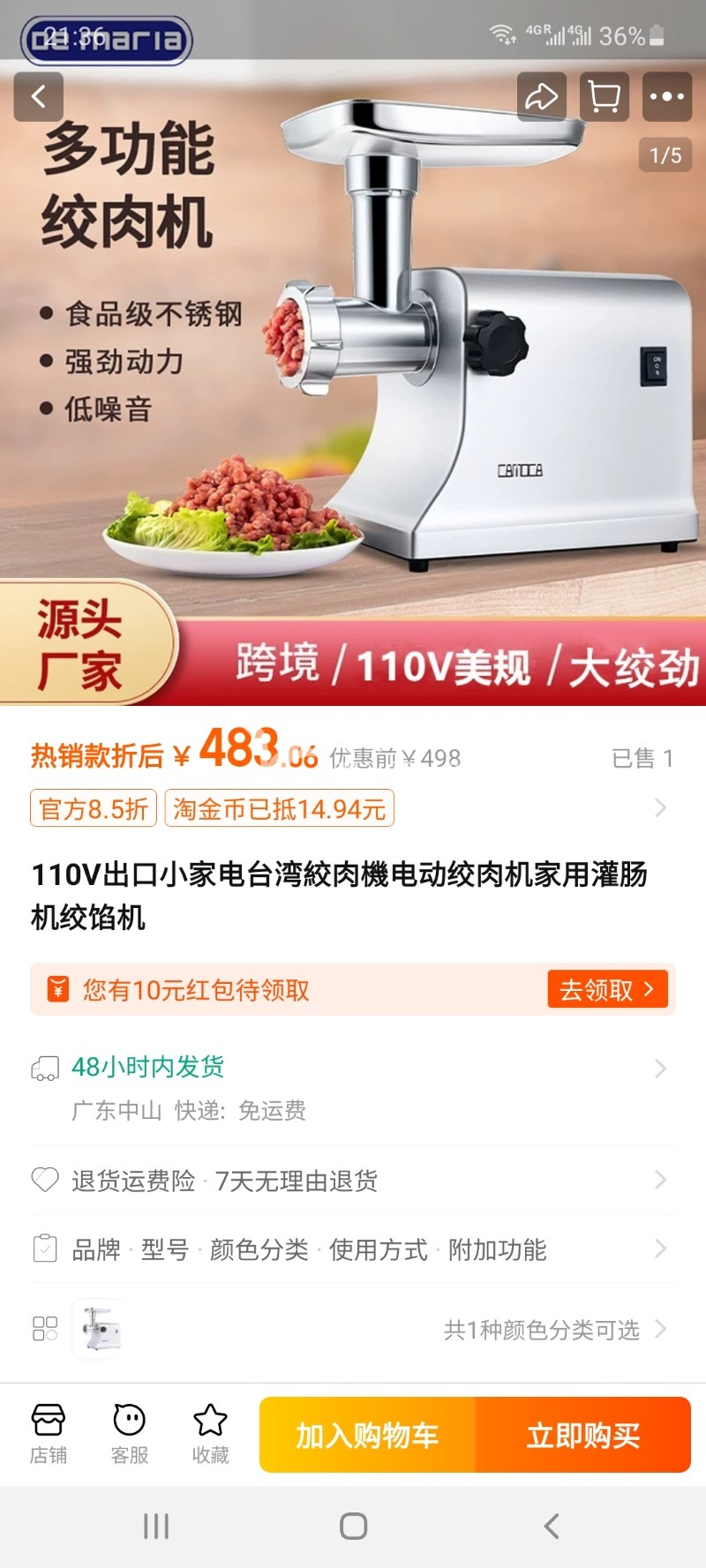The image size is (706, 1568).
Task: Open the three-dot overflow menu
Action: pyautogui.click(x=666, y=97)
